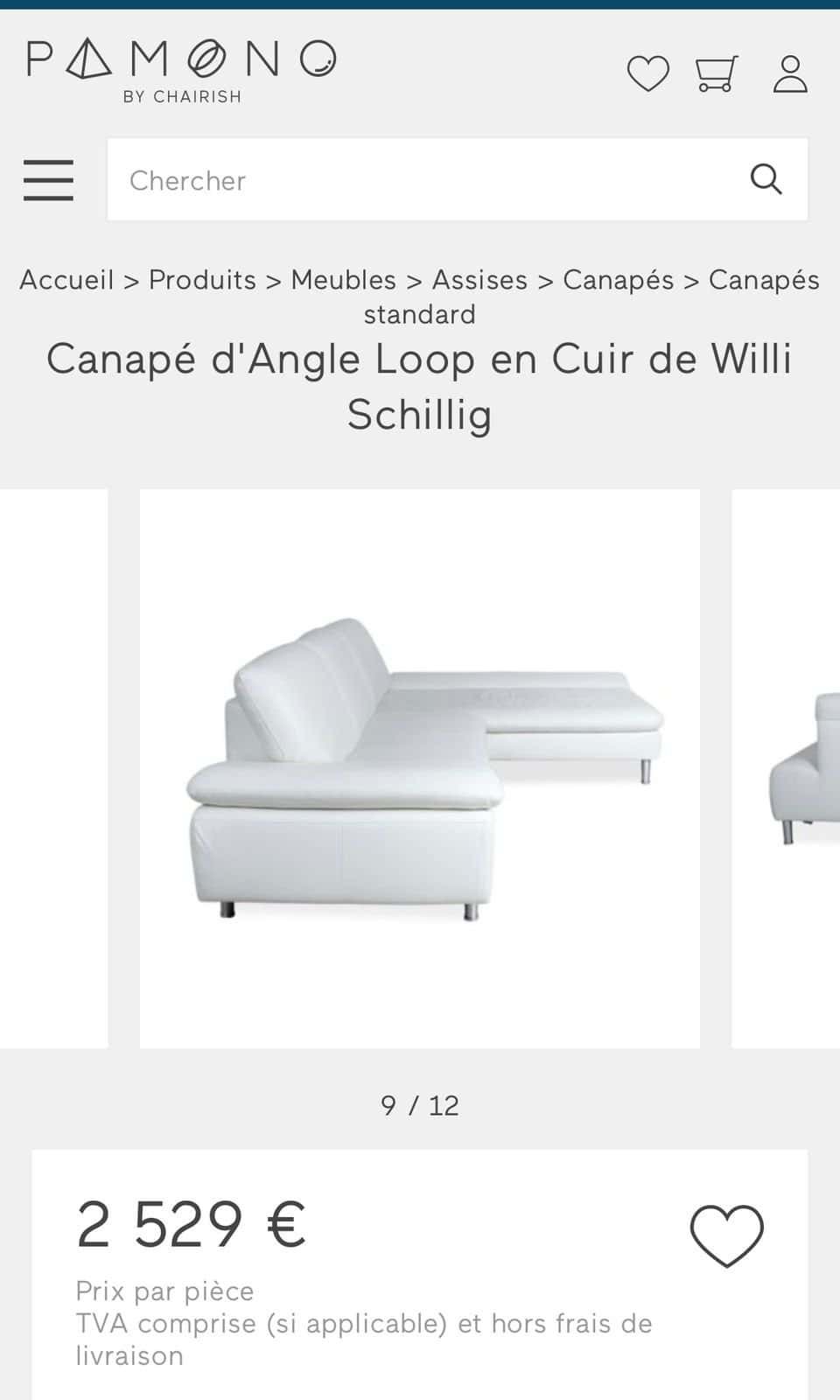The width and height of the screenshot is (840, 1400).
Task: Open the Canapés breadcrumb link
Action: pos(618,280)
